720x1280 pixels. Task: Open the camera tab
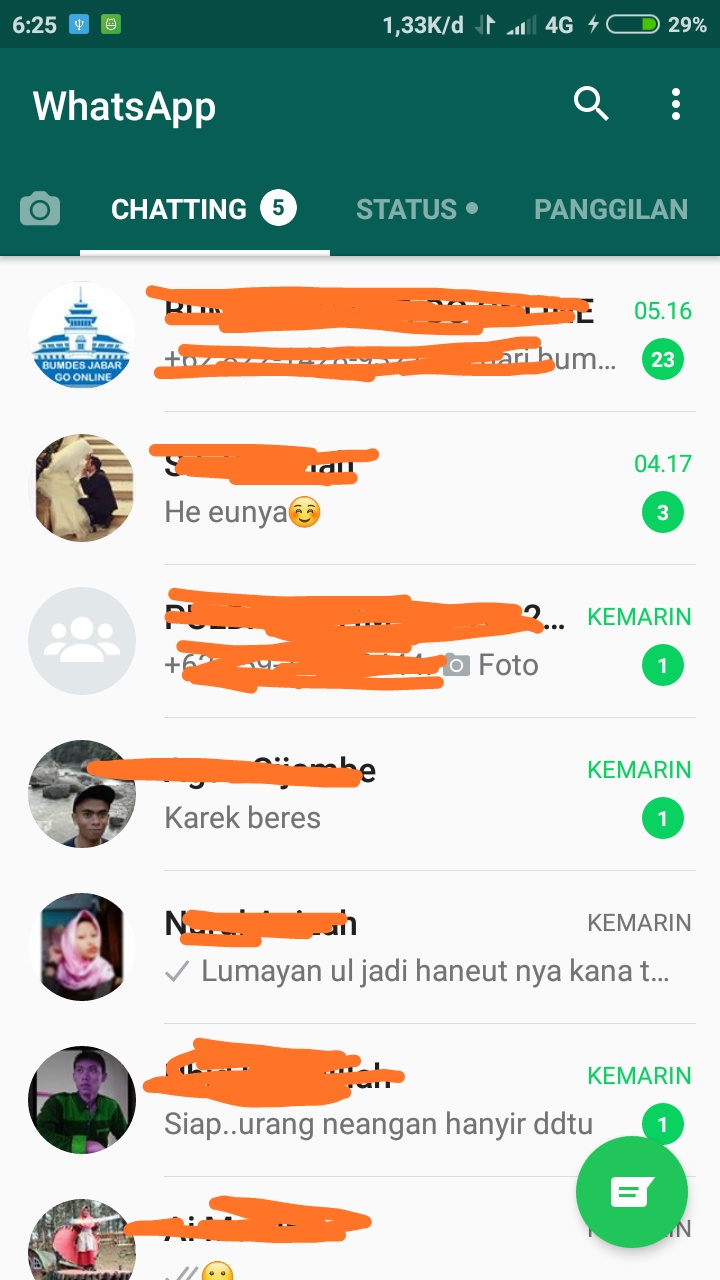pos(40,209)
